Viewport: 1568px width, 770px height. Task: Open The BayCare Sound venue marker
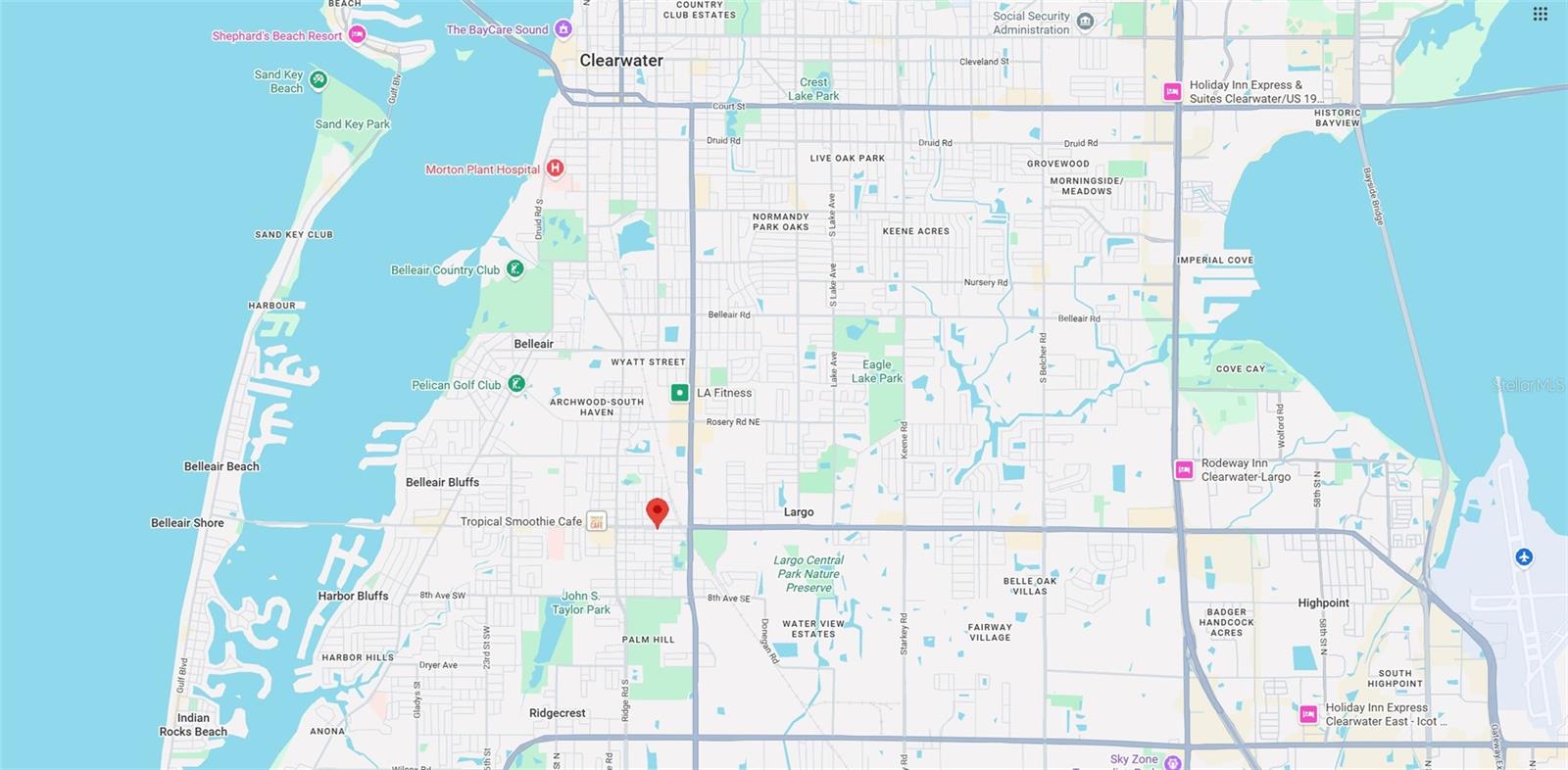tap(563, 29)
